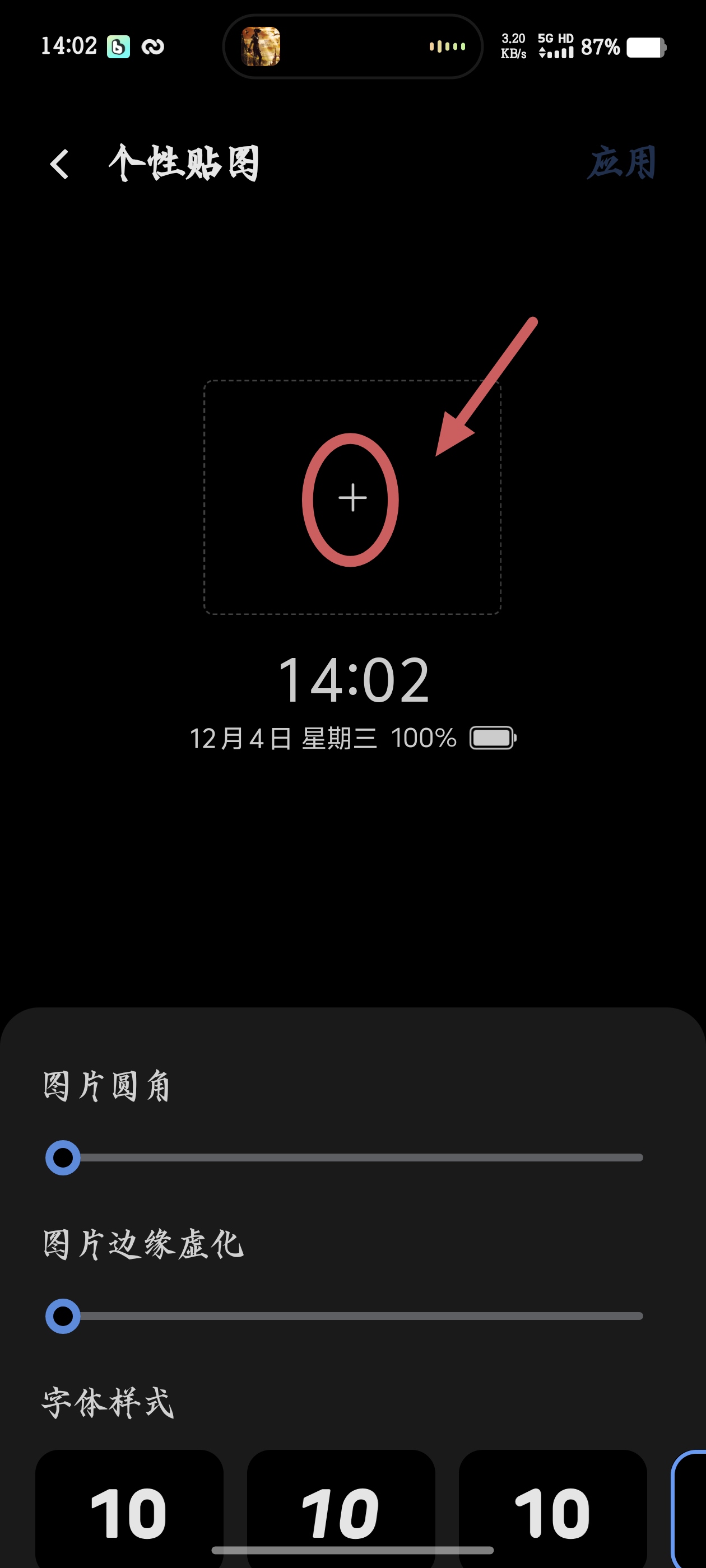
Task: Go back from 个性贴图 page
Action: [59, 164]
